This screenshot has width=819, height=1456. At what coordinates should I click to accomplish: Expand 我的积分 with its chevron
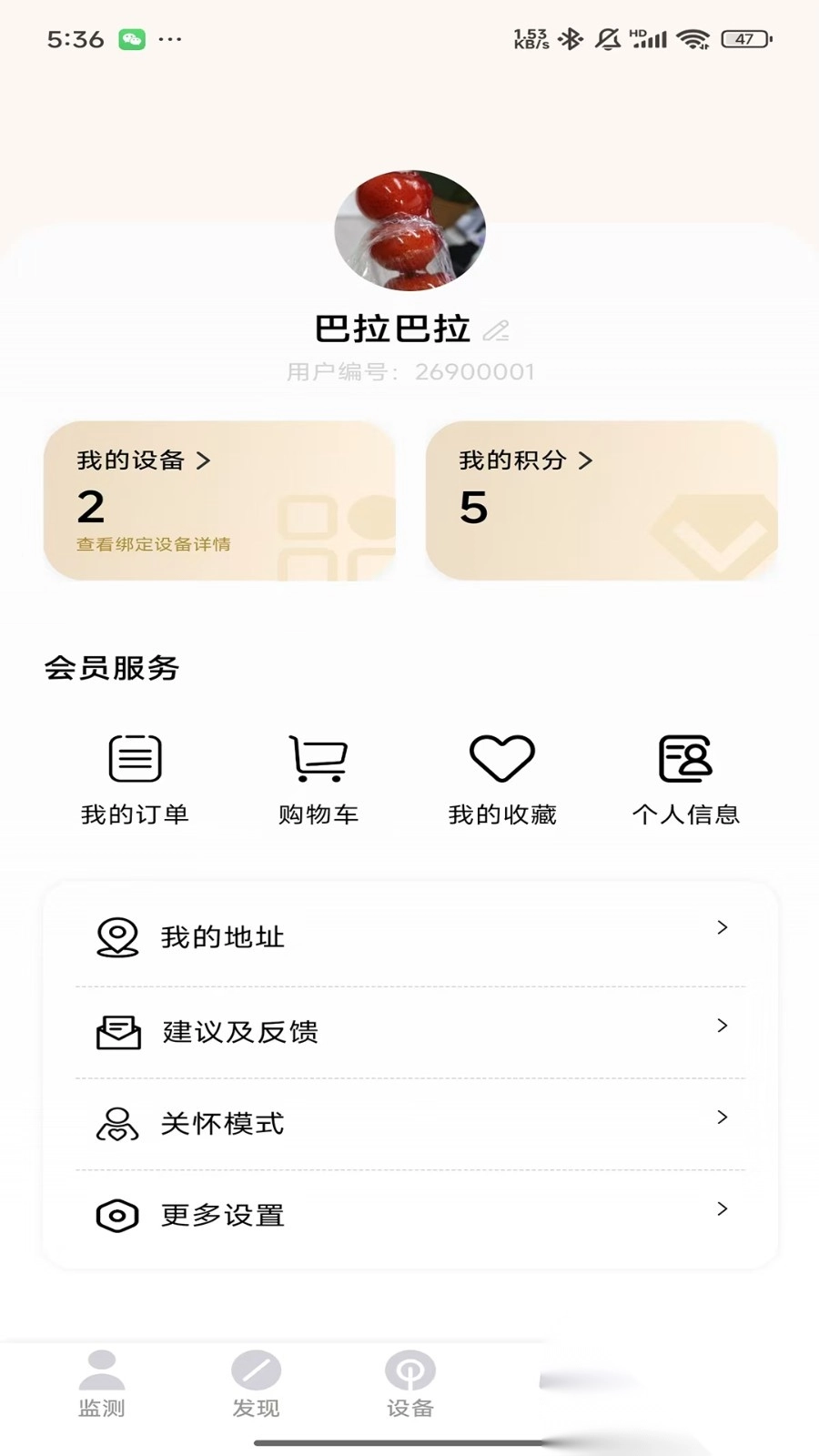586,461
